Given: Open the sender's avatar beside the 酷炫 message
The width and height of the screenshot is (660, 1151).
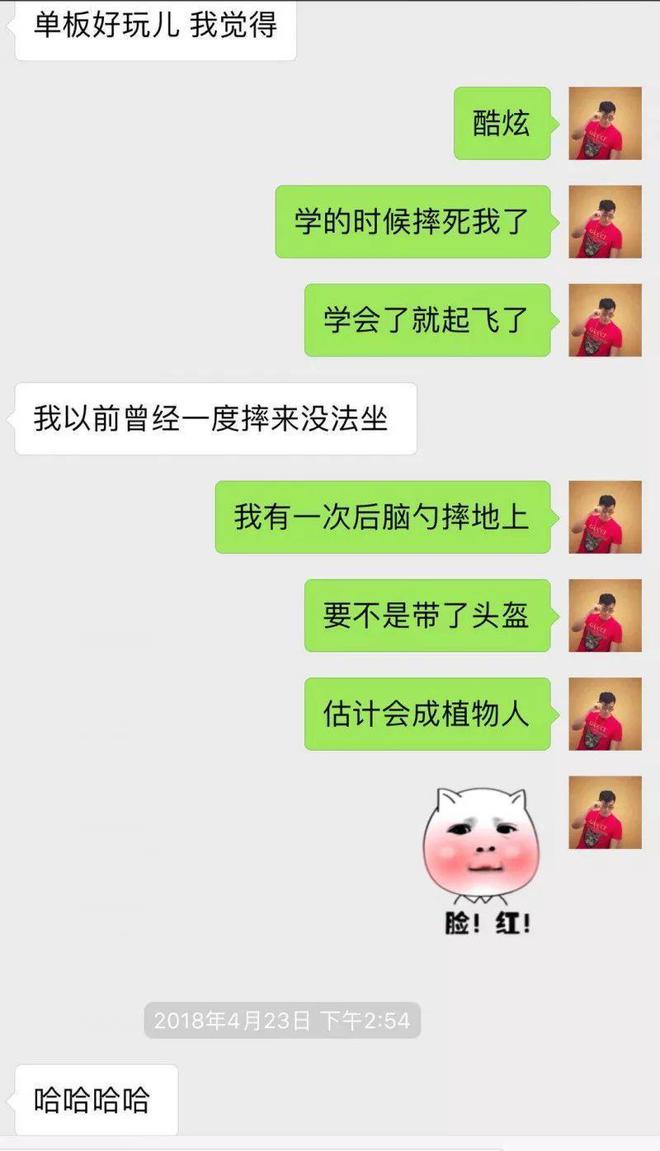Looking at the screenshot, I should (x=605, y=123).
